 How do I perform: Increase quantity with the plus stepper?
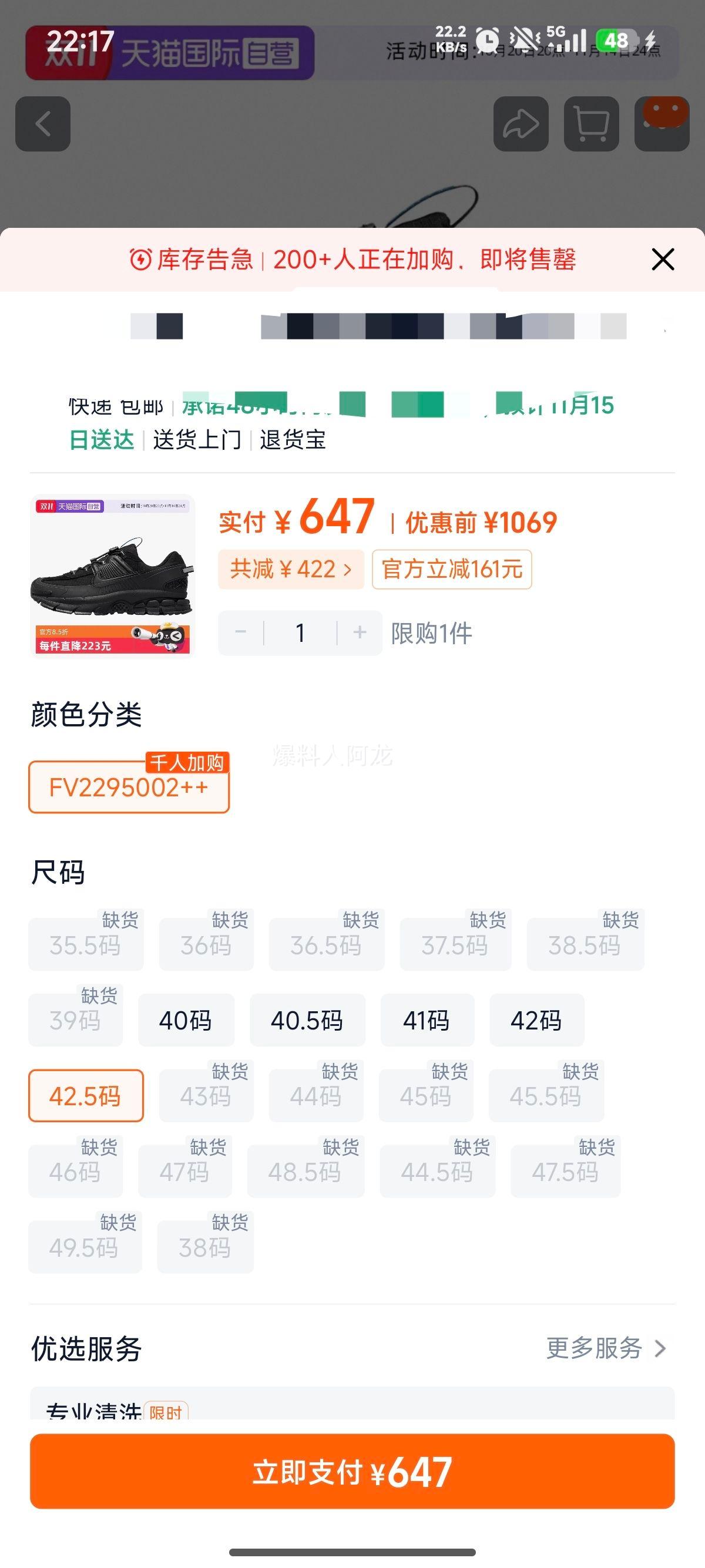tap(360, 633)
